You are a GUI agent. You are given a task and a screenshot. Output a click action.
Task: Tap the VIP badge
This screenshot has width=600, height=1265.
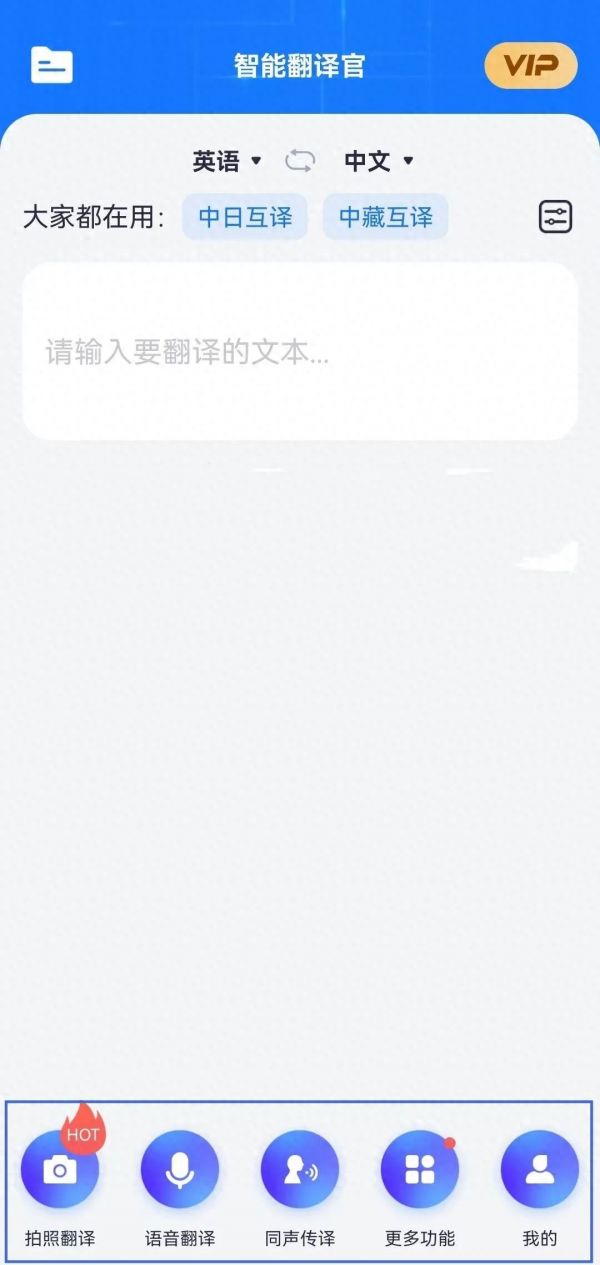pyautogui.click(x=531, y=66)
